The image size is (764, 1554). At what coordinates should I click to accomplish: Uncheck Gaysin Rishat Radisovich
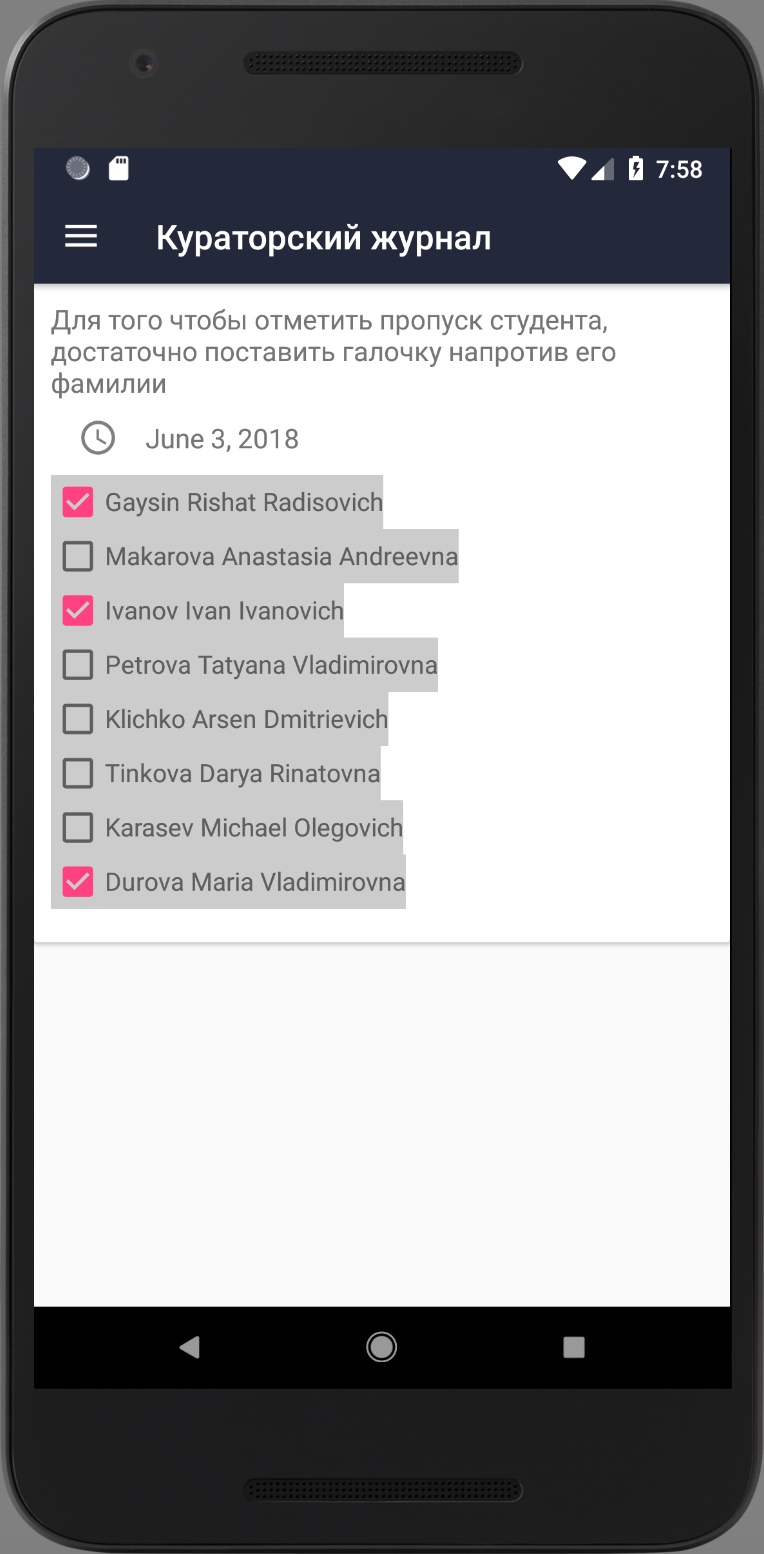[x=78, y=502]
